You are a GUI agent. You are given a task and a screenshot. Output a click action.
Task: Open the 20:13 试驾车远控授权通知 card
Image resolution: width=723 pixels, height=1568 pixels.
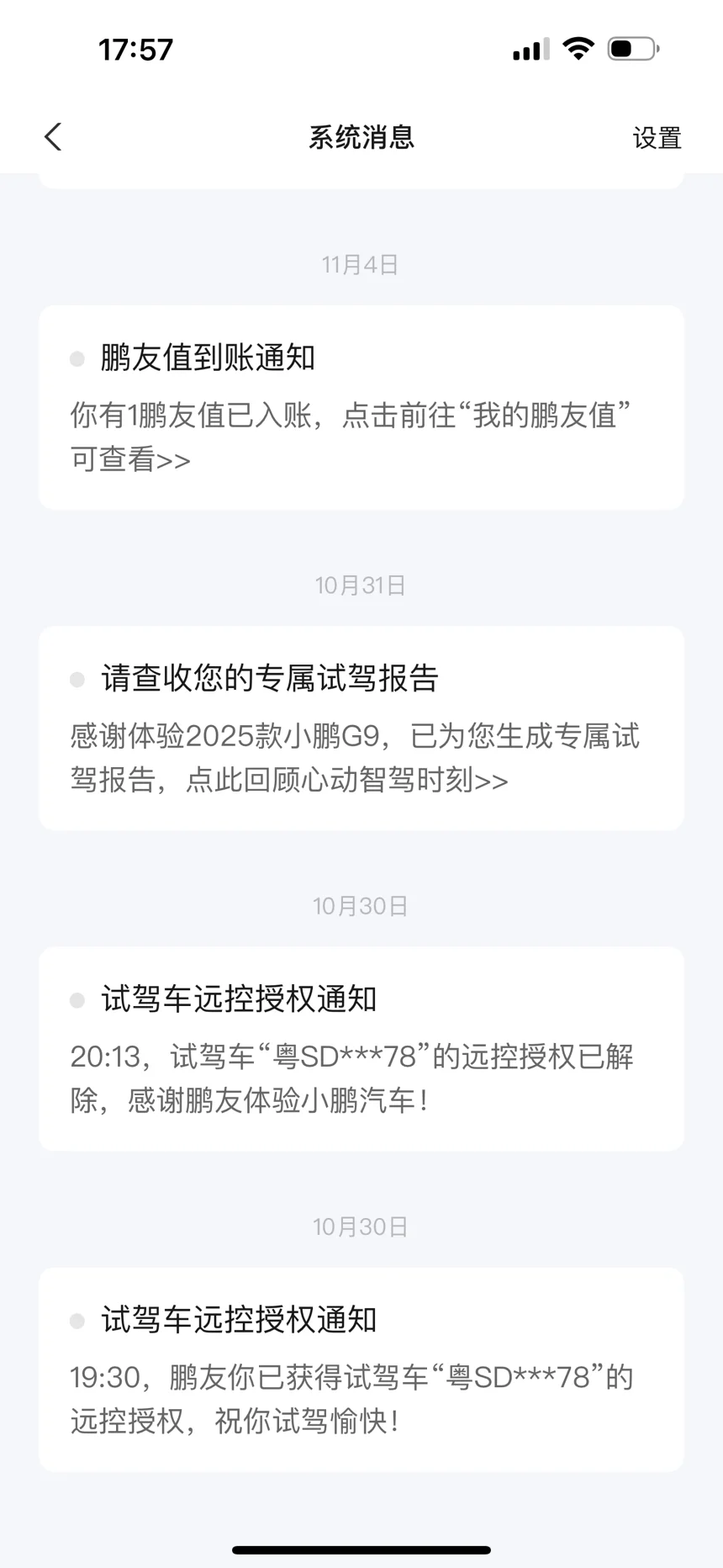click(361, 1049)
